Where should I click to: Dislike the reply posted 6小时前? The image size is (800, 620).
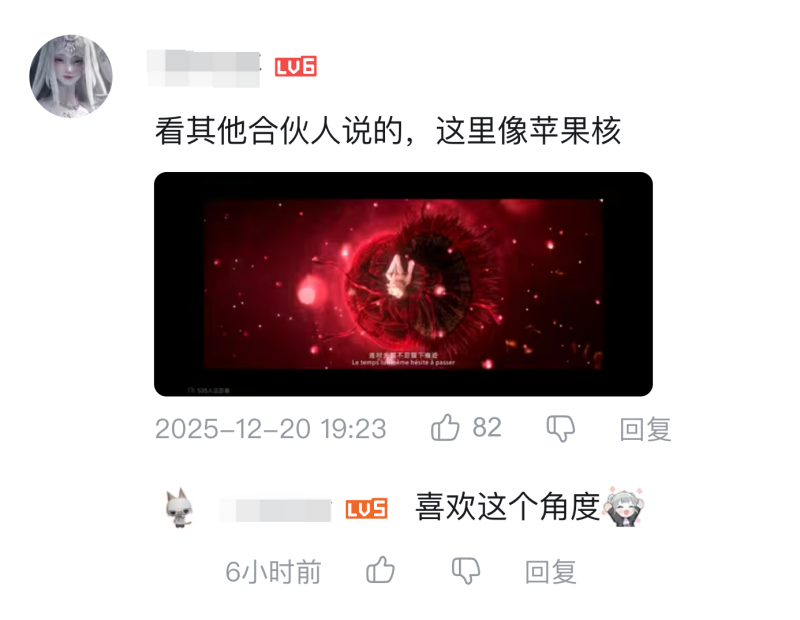click(466, 571)
